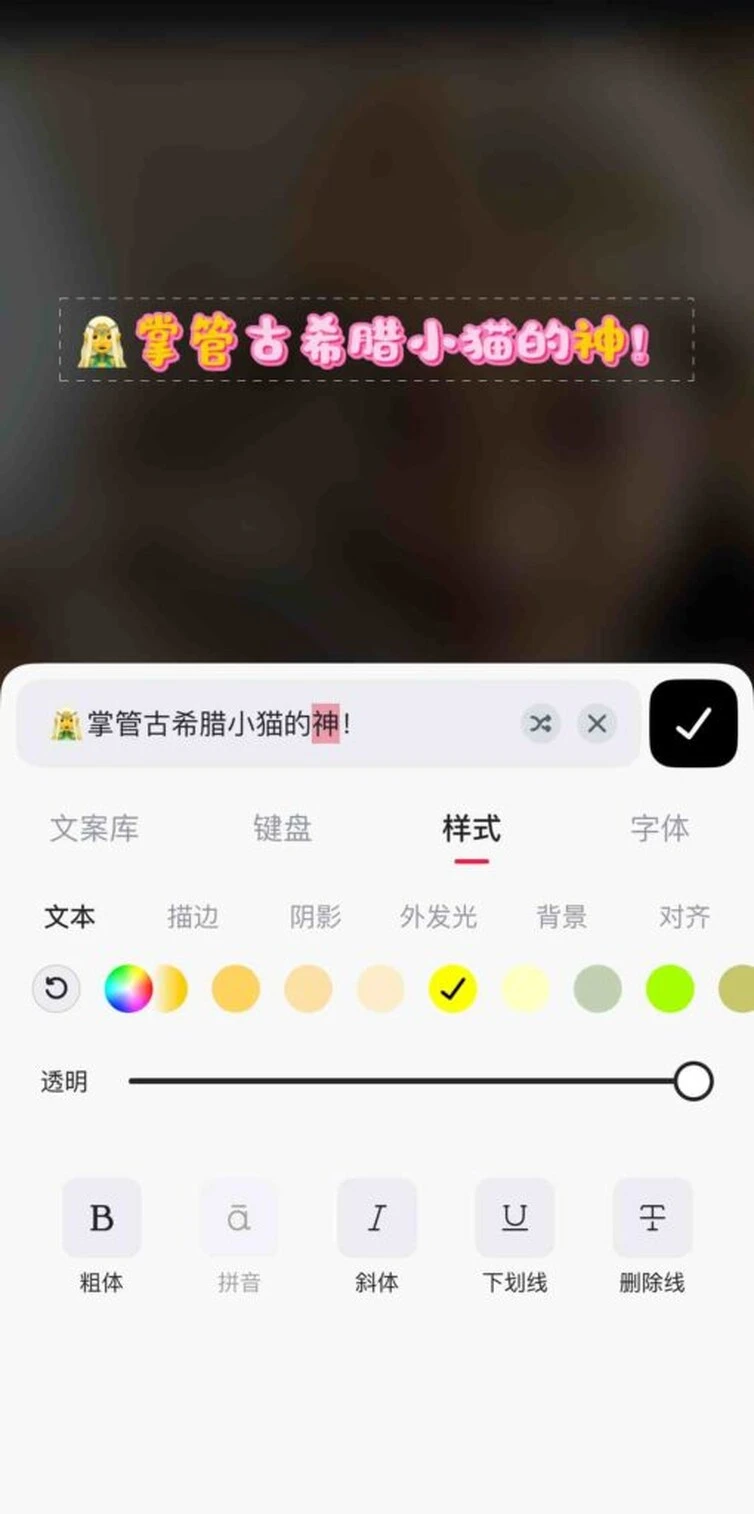
Task: Select the bright green color swatch
Action: pyautogui.click(x=670, y=989)
